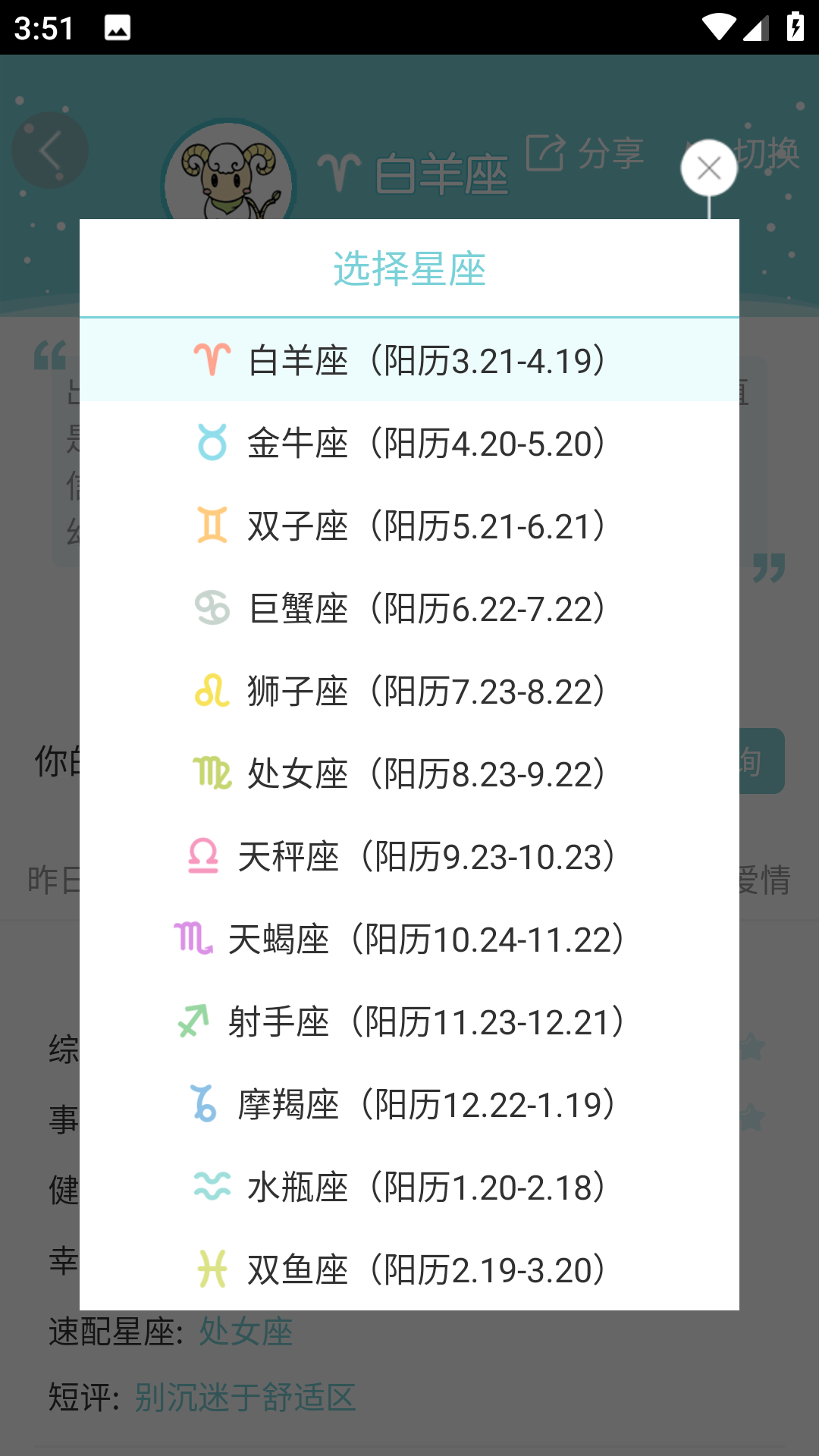819x1456 pixels.
Task: Select 白羊座 (3.21-4.19)
Action: 409,360
